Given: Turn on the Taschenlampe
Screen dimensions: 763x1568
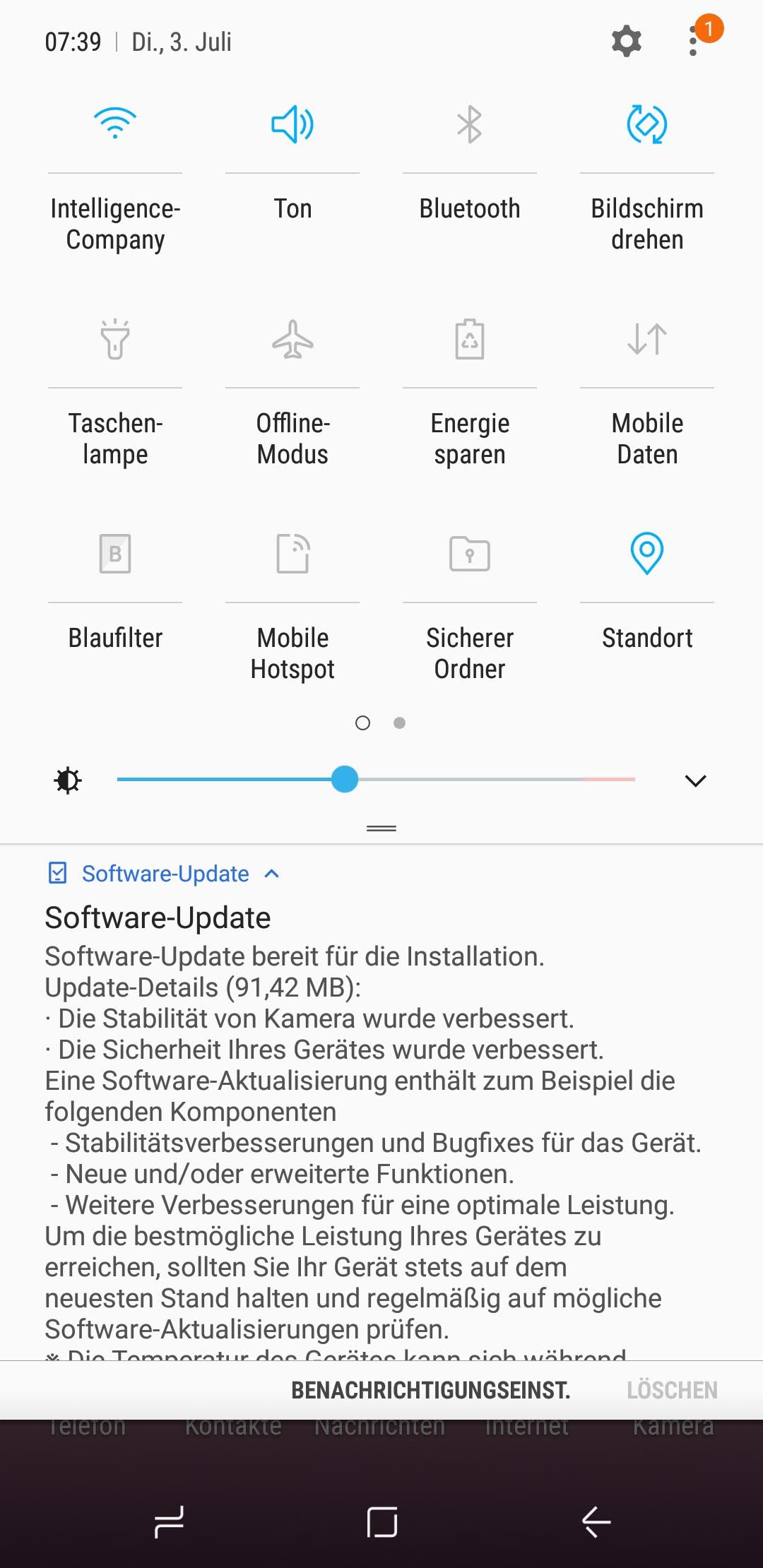Looking at the screenshot, I should 115,339.
